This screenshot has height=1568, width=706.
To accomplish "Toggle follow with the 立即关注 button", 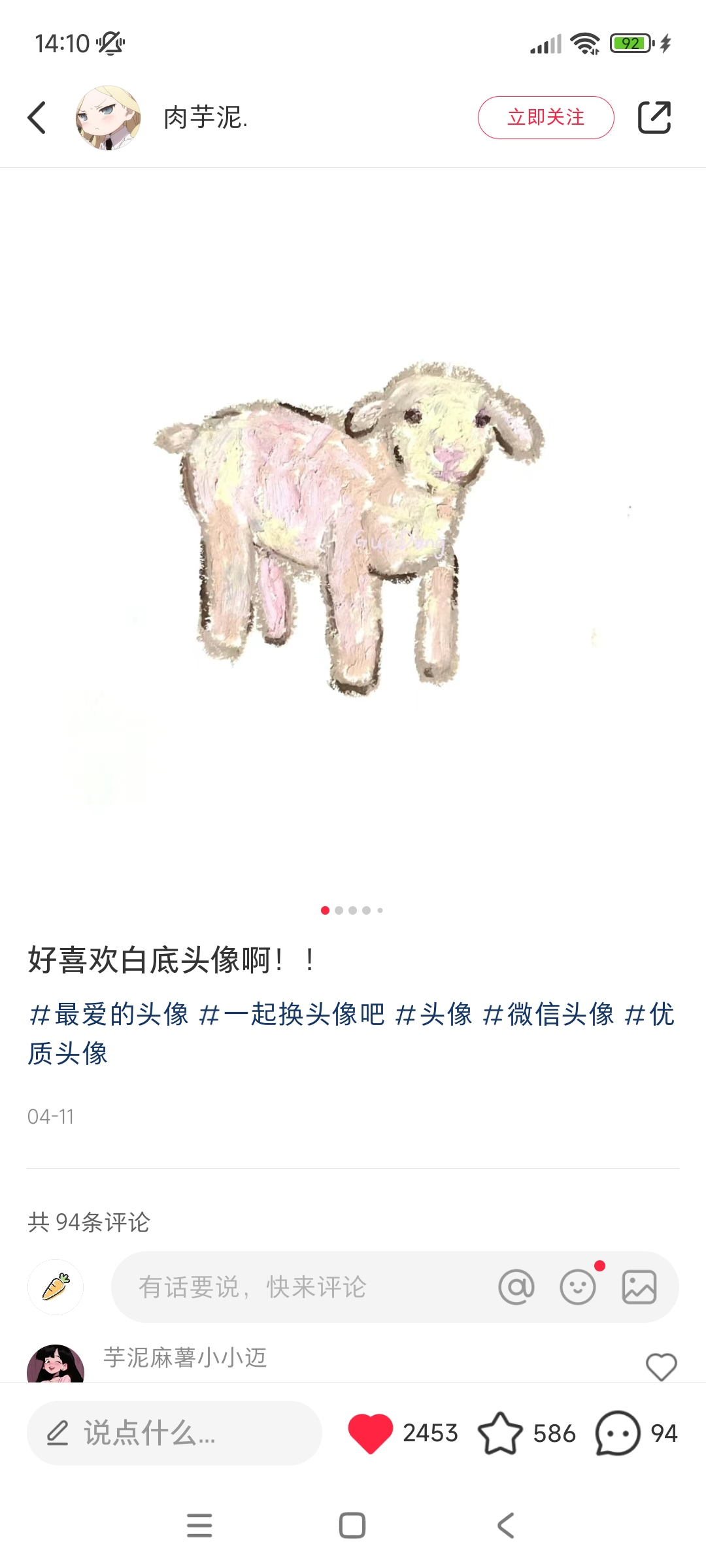I will 546,116.
